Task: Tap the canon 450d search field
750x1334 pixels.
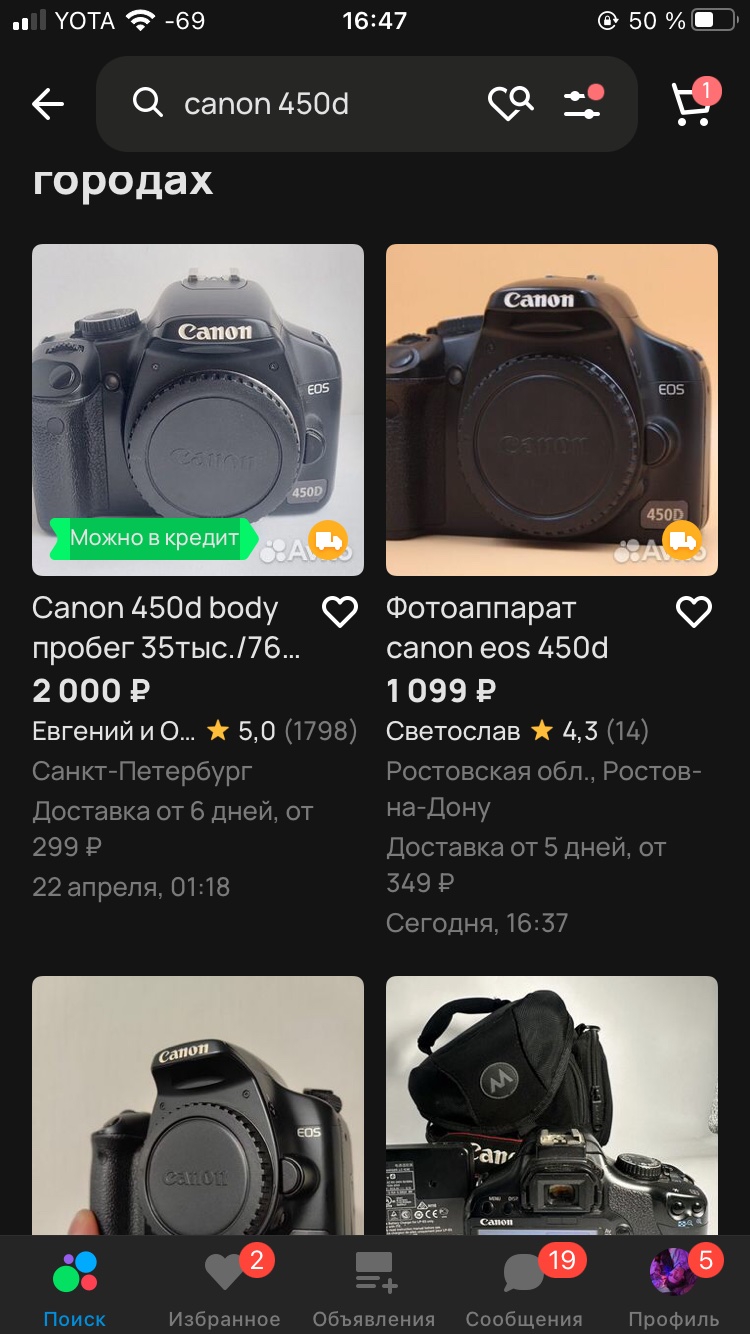Action: pyautogui.click(x=300, y=104)
